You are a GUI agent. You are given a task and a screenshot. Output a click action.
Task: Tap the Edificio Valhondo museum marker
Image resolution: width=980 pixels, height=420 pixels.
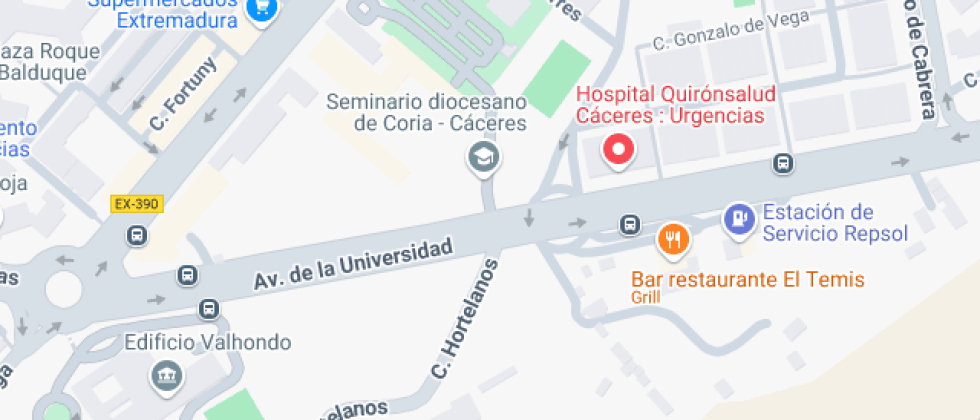coord(162,376)
